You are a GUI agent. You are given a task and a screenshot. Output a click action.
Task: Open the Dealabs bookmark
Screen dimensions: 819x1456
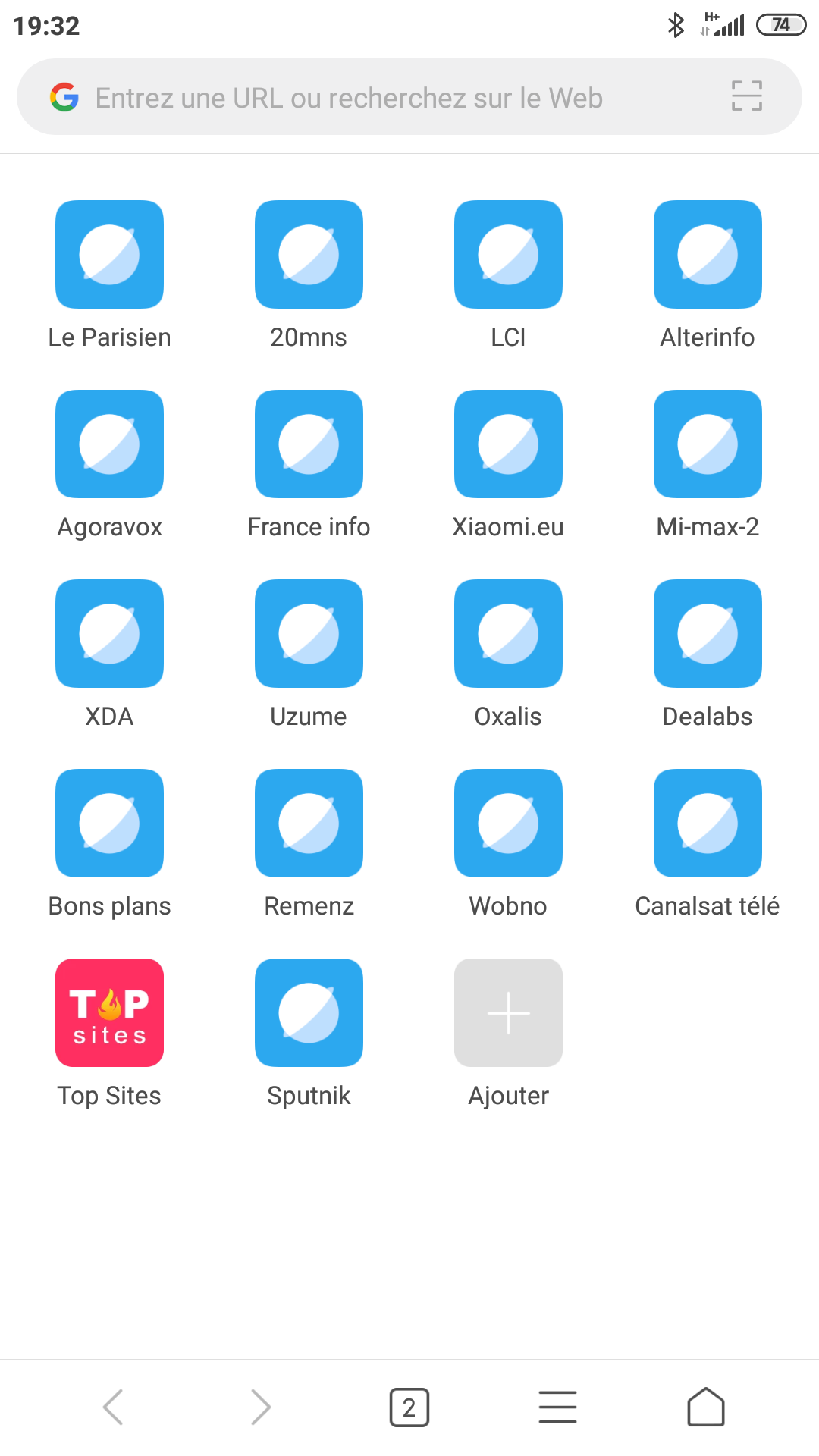708,634
